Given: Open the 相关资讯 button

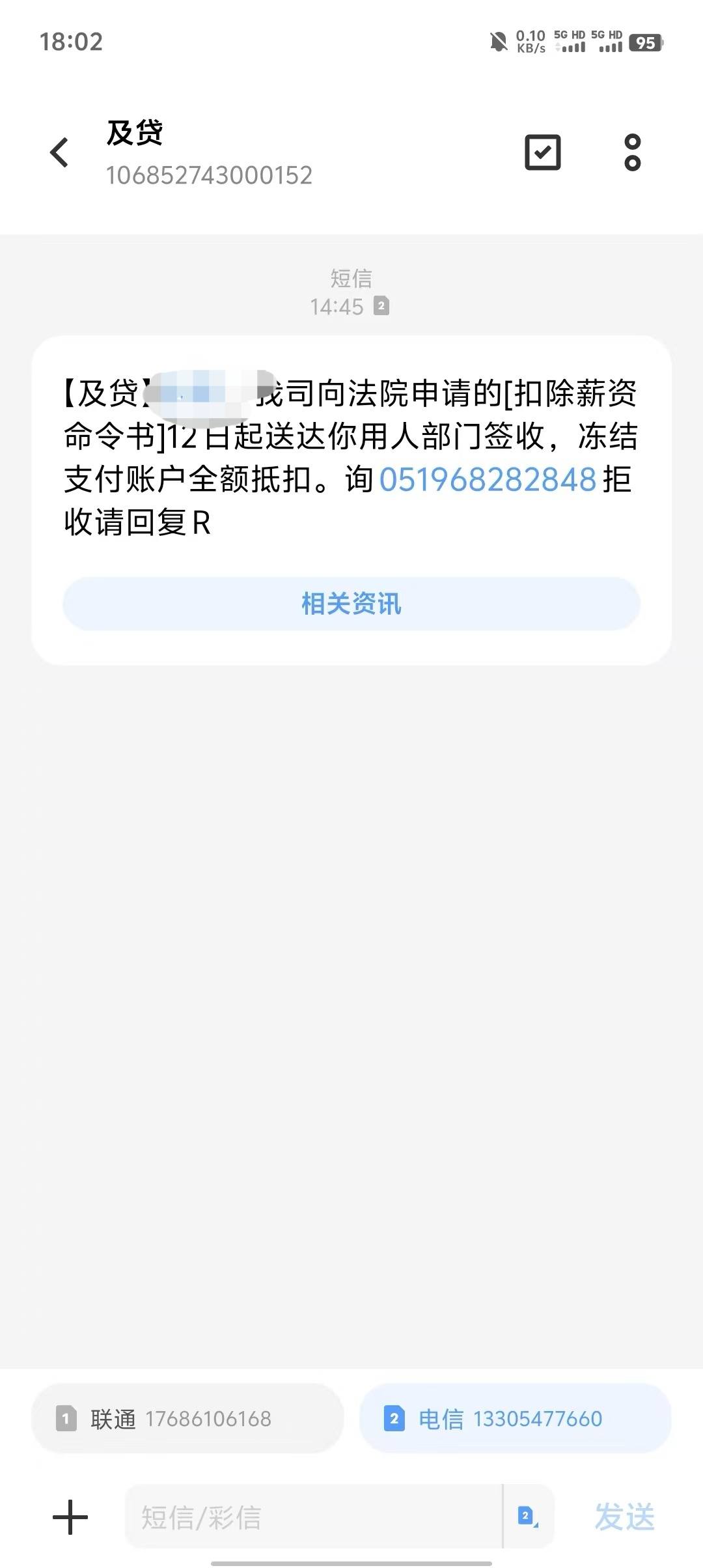Looking at the screenshot, I should click(351, 604).
